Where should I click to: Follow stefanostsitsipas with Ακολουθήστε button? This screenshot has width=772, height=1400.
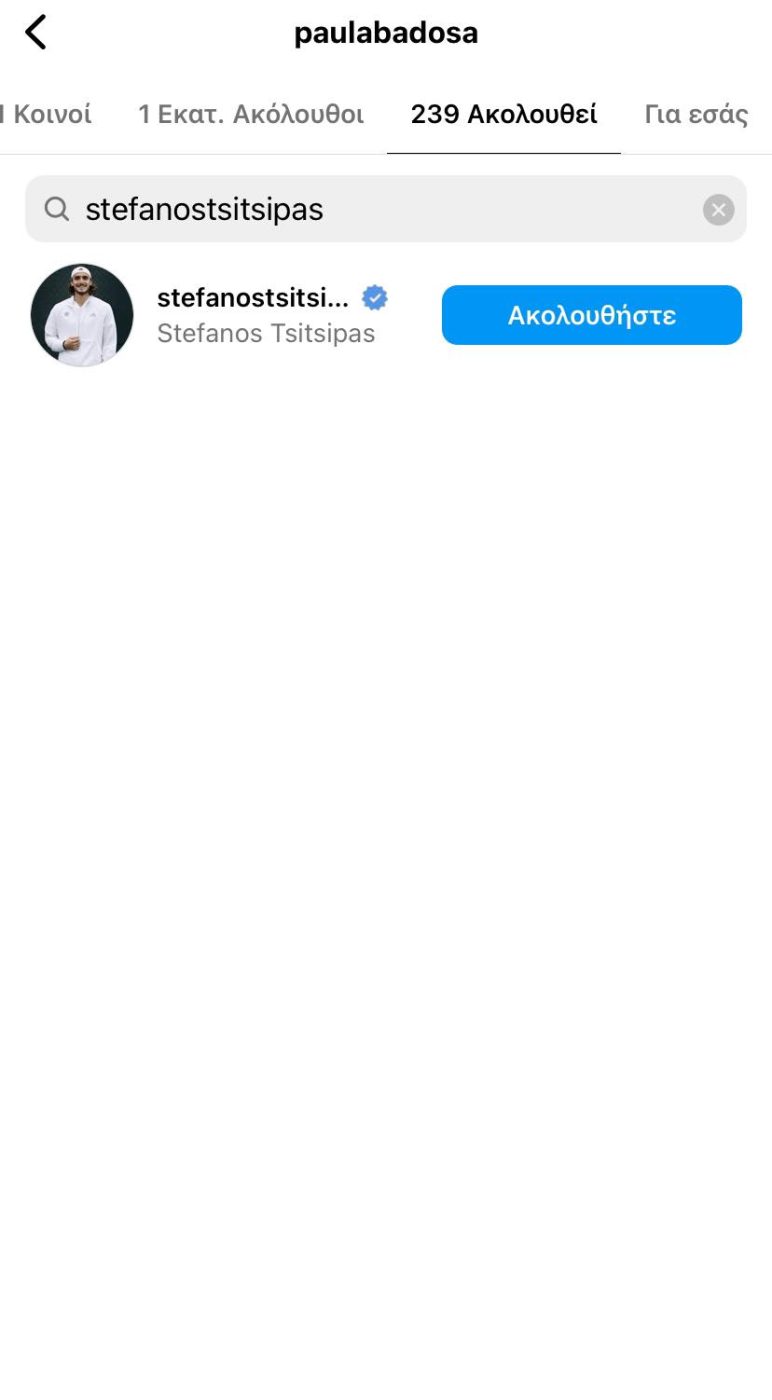pos(592,315)
